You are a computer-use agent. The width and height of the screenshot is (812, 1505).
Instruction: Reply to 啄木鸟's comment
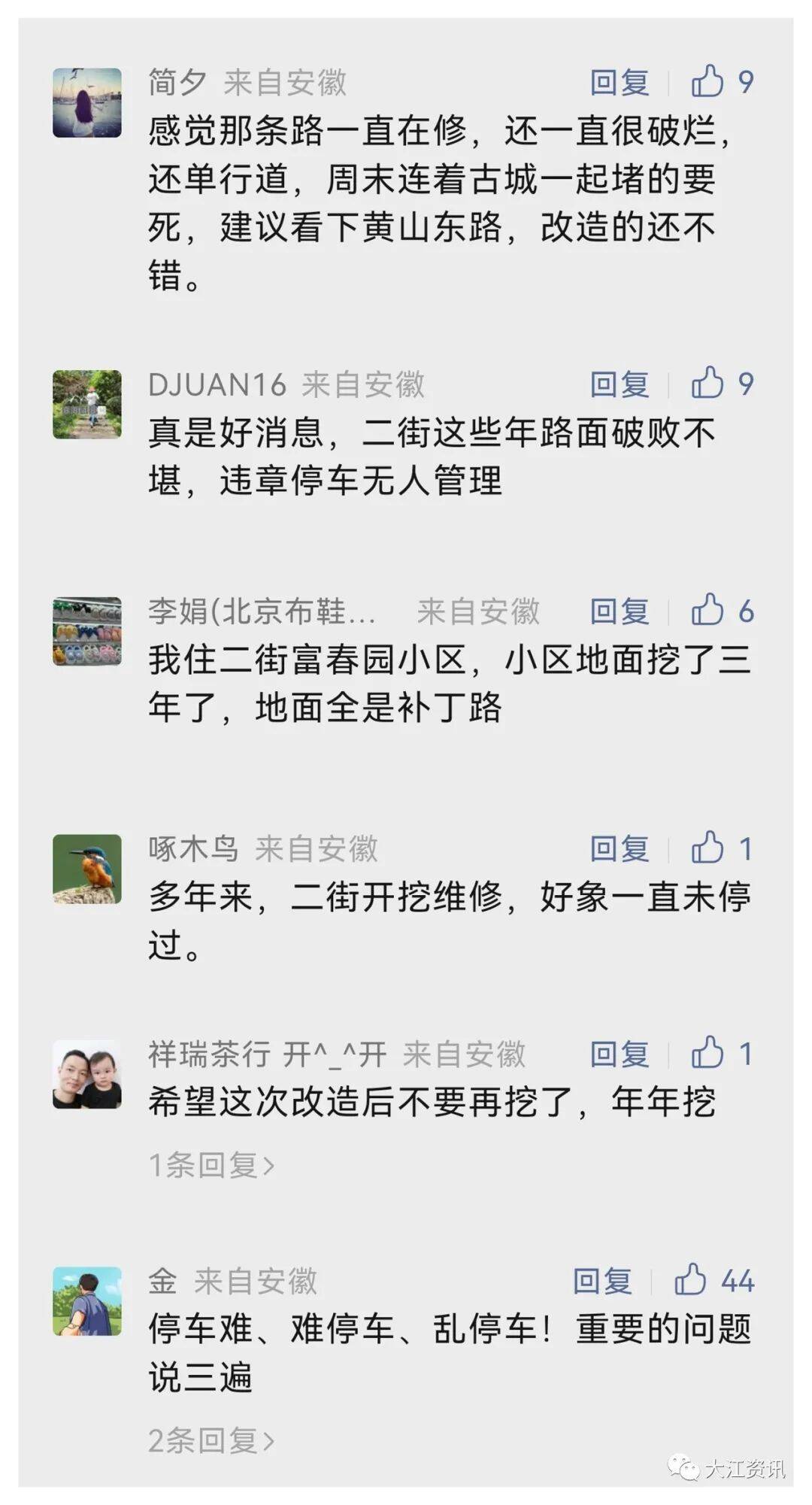tap(619, 850)
